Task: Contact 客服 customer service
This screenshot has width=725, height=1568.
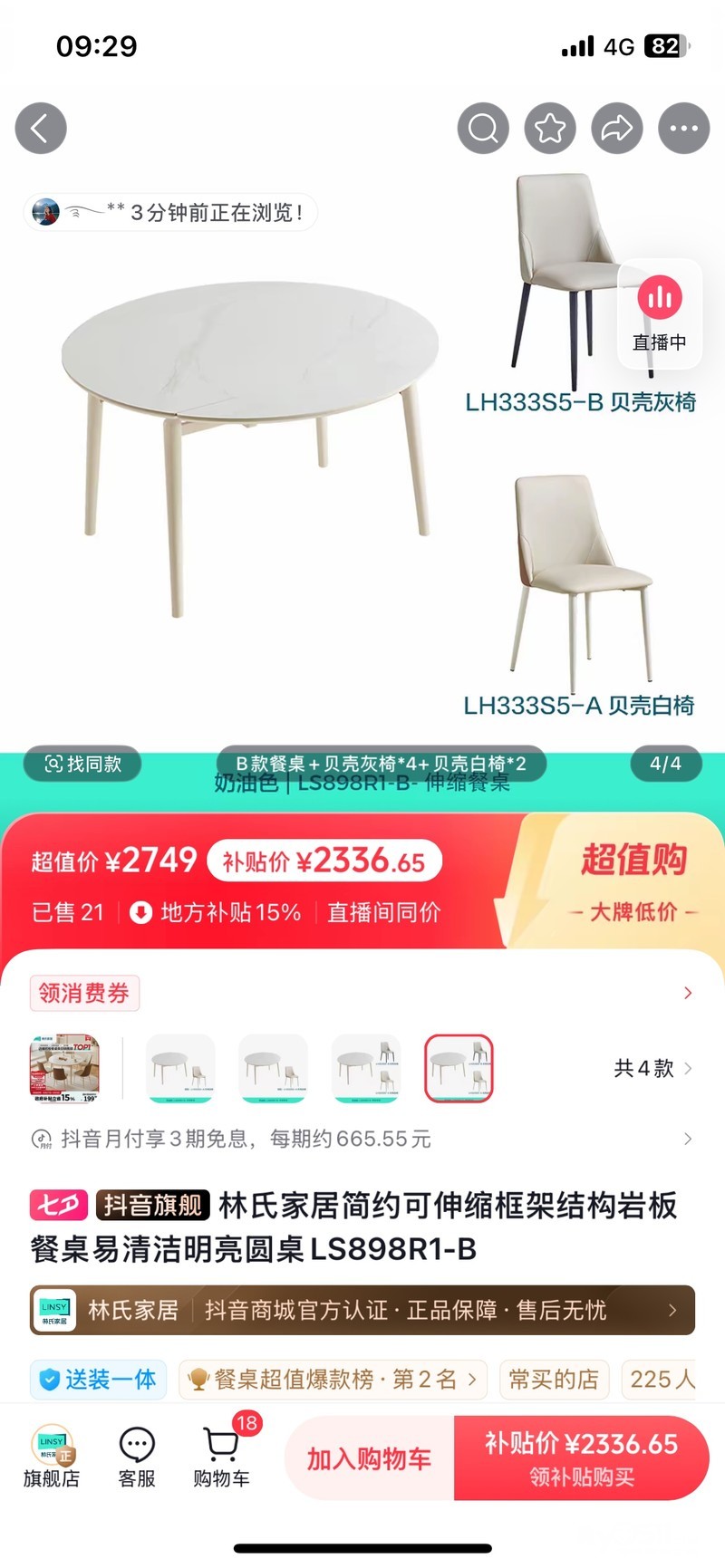Action: [137, 1457]
